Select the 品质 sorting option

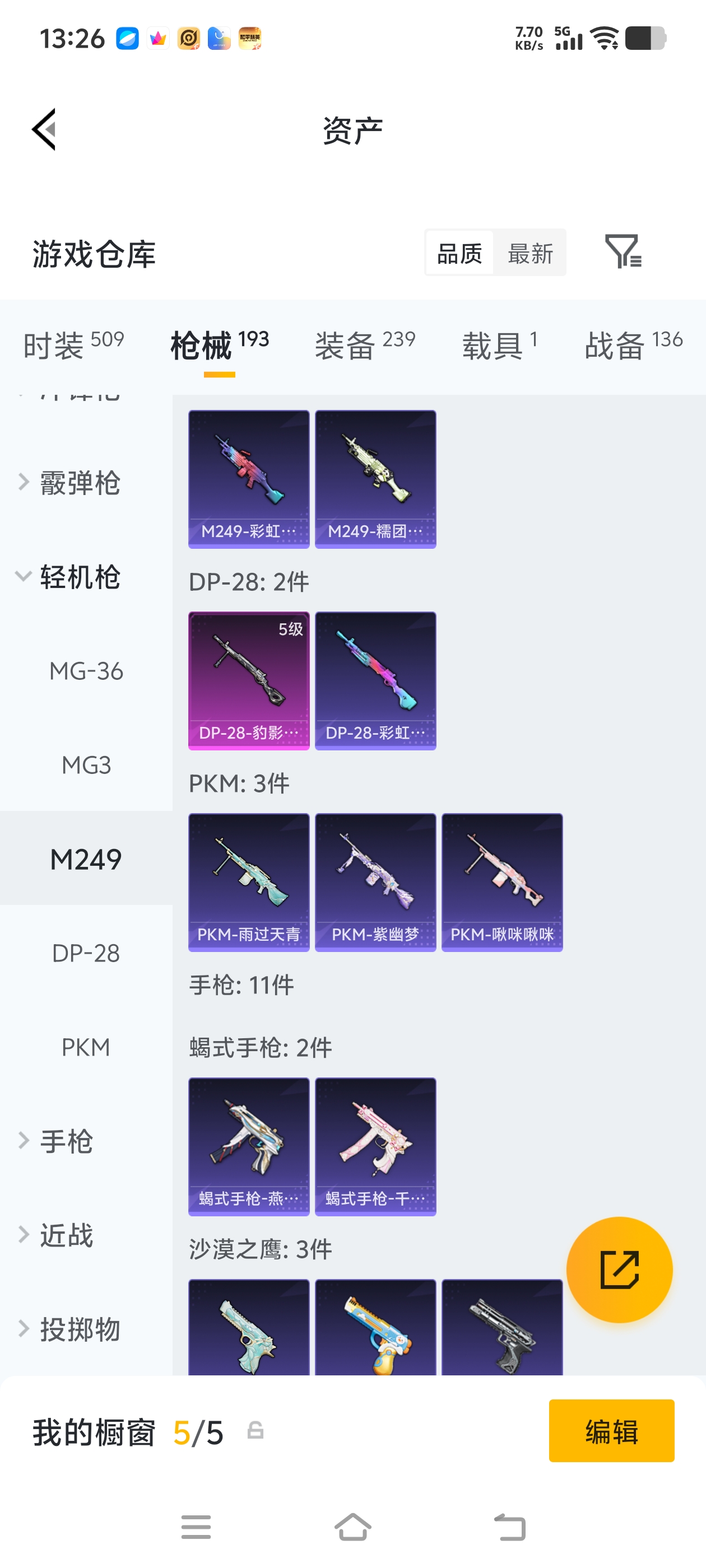tap(460, 253)
